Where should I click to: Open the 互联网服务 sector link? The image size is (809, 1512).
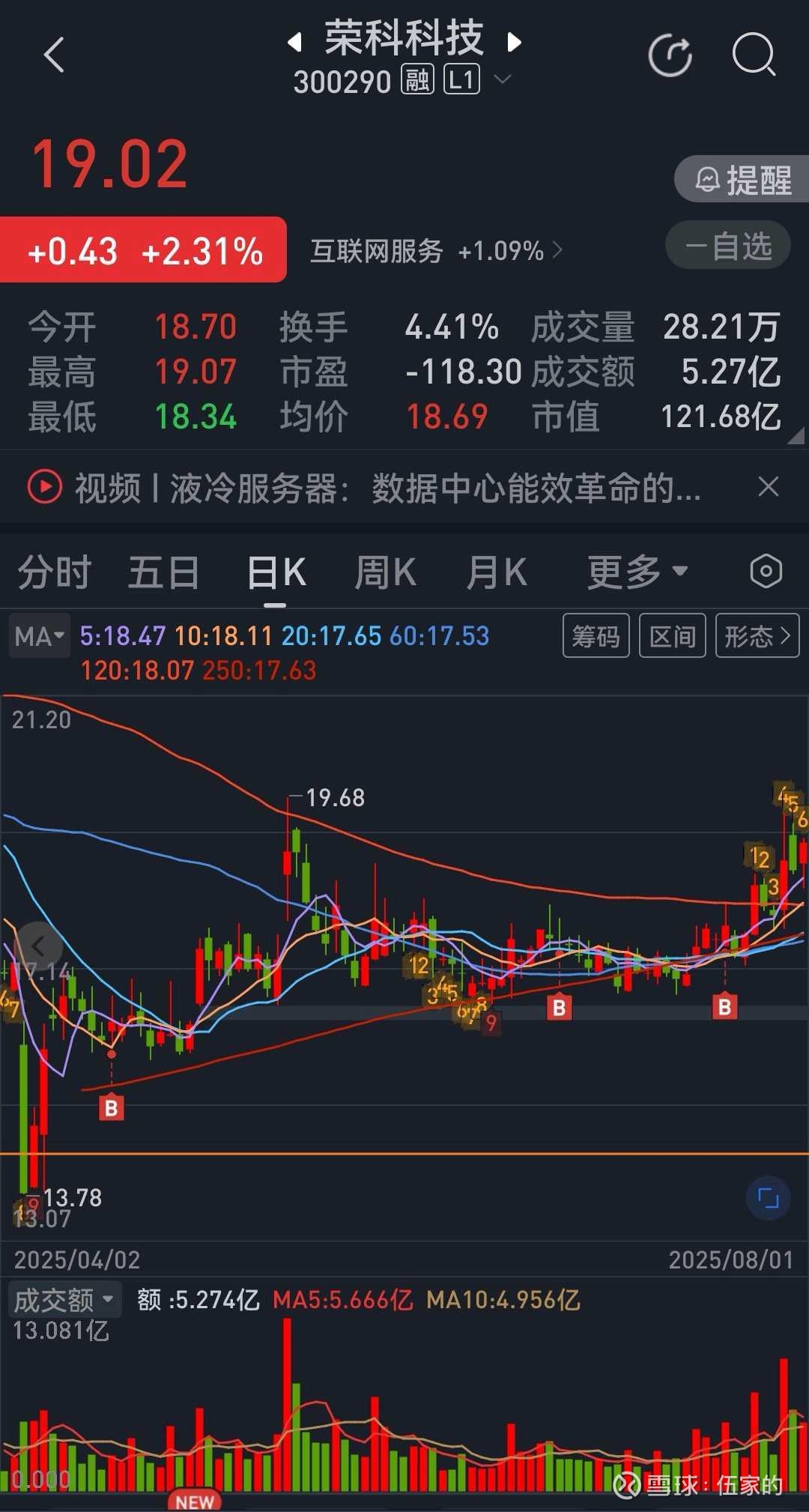437,251
